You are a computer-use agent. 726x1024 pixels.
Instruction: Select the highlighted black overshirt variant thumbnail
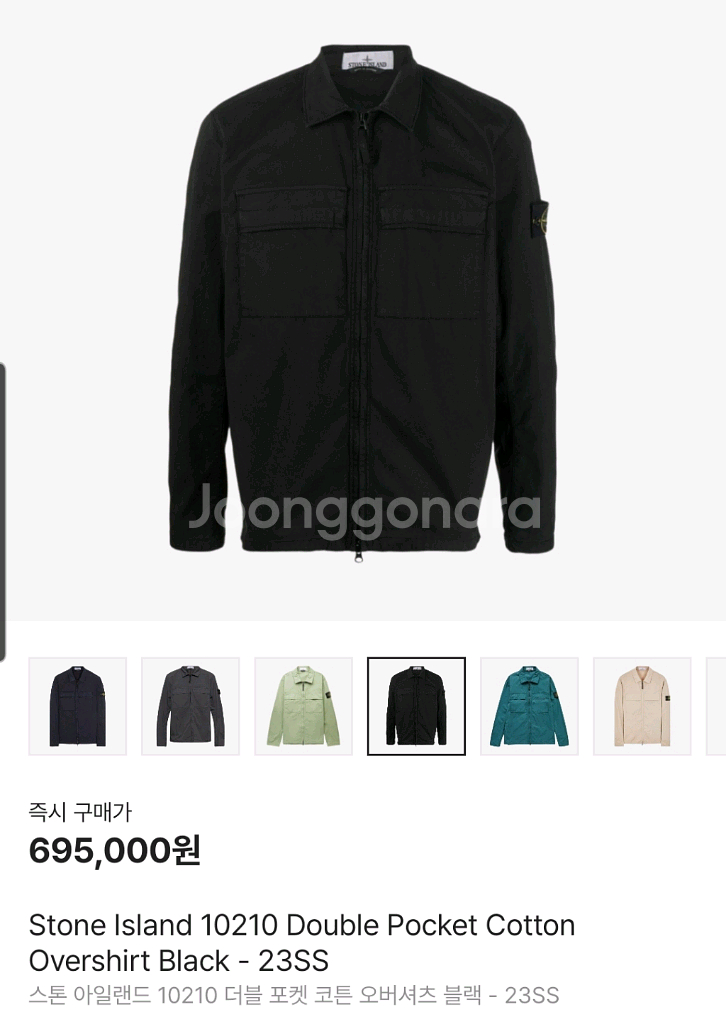pyautogui.click(x=416, y=706)
